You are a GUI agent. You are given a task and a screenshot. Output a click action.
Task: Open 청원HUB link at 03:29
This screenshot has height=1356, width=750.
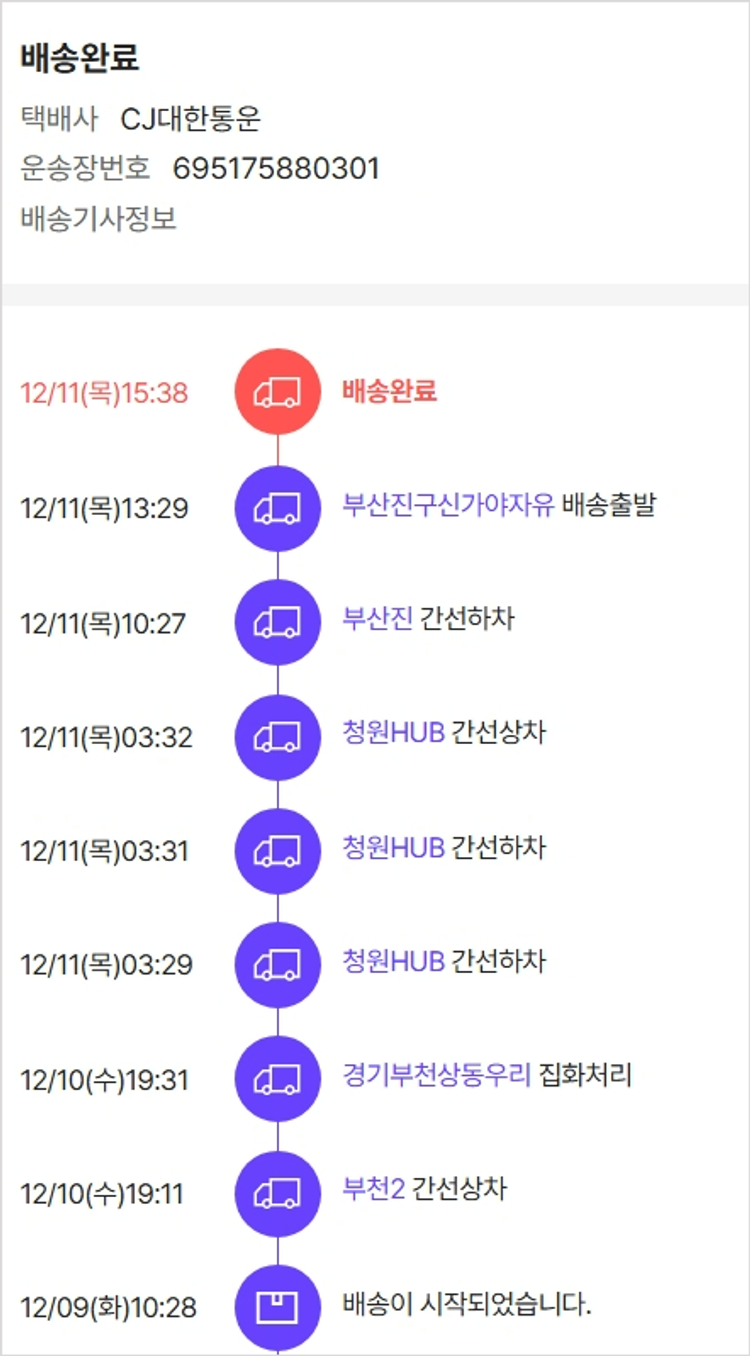tap(393, 963)
